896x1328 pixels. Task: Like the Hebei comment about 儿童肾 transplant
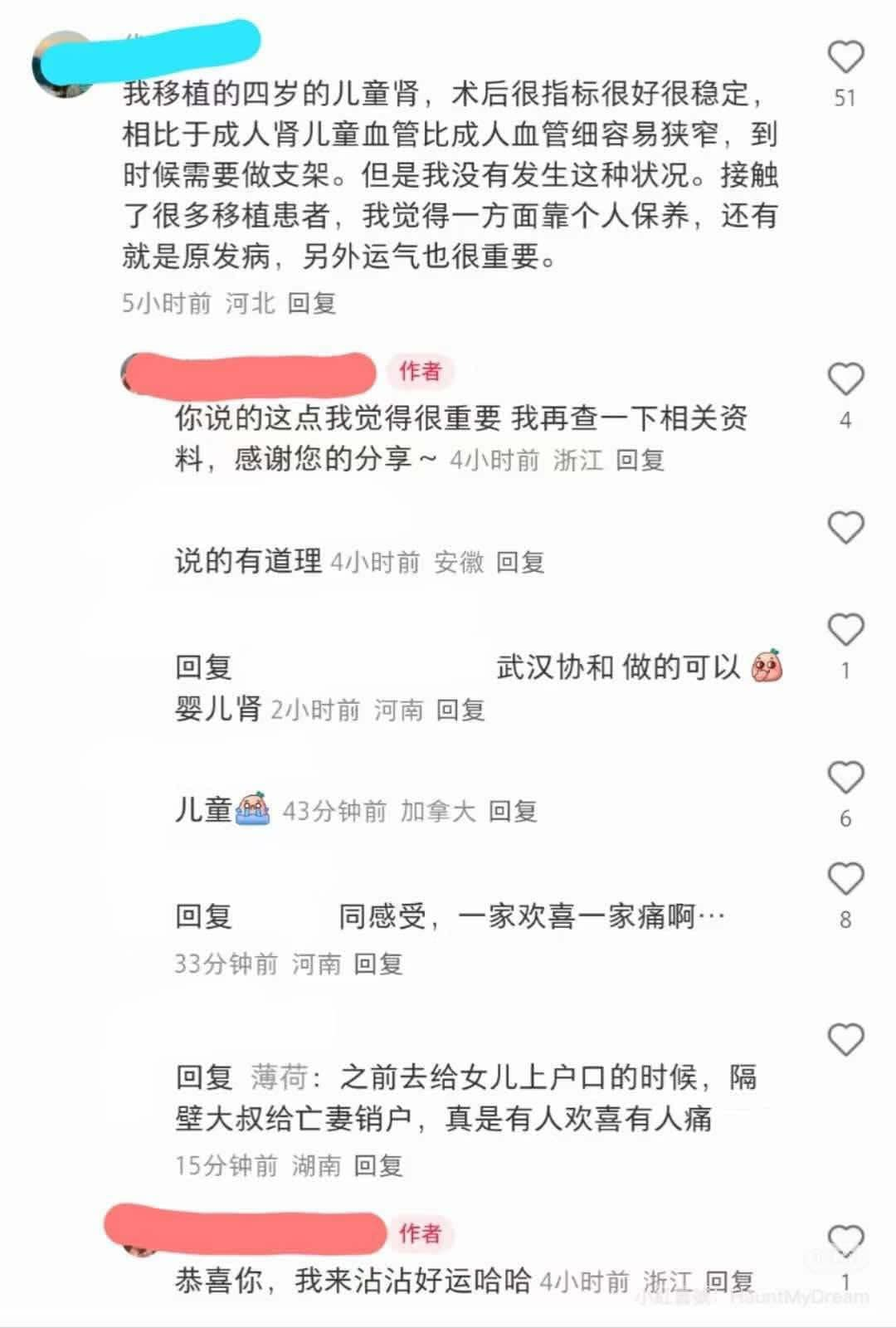pyautogui.click(x=845, y=57)
